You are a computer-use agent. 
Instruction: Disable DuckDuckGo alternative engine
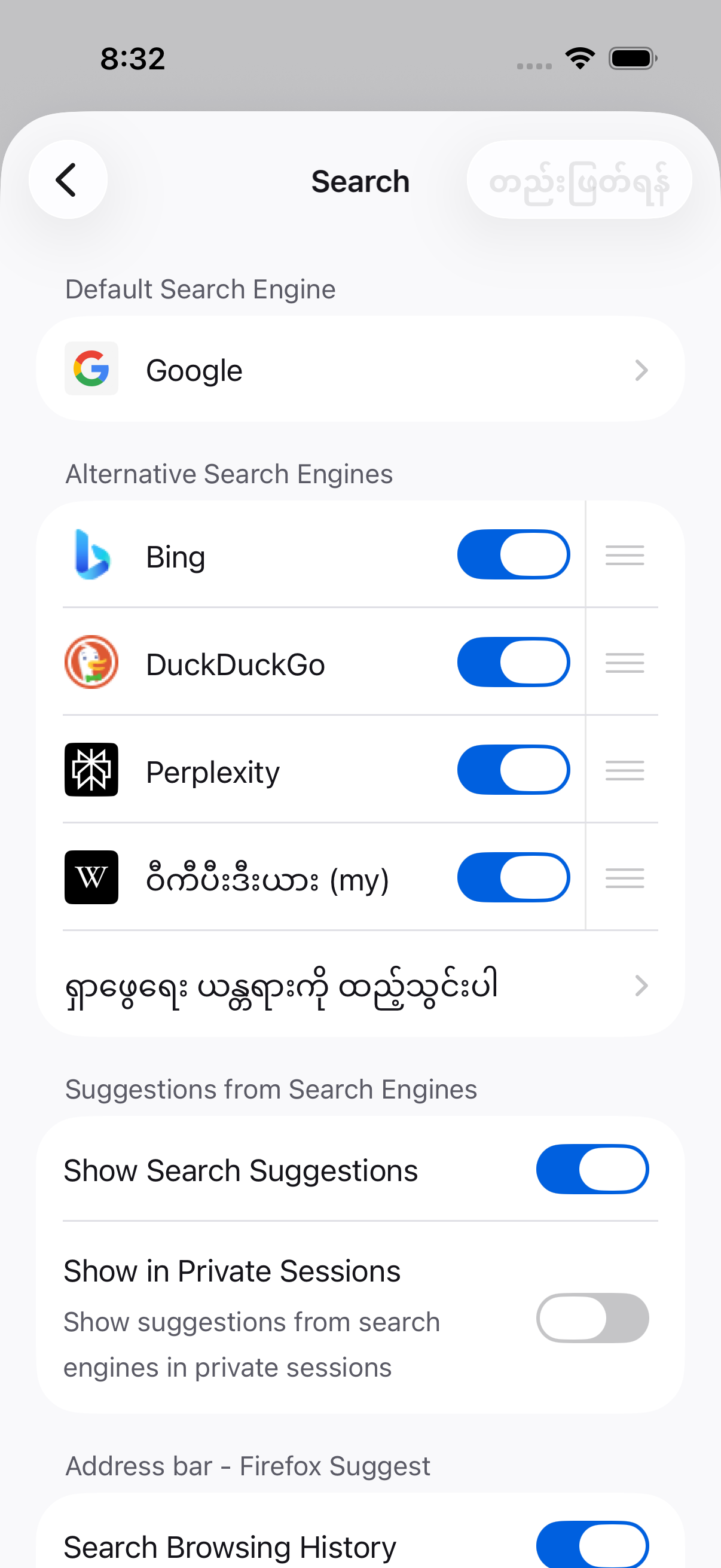[x=513, y=662]
